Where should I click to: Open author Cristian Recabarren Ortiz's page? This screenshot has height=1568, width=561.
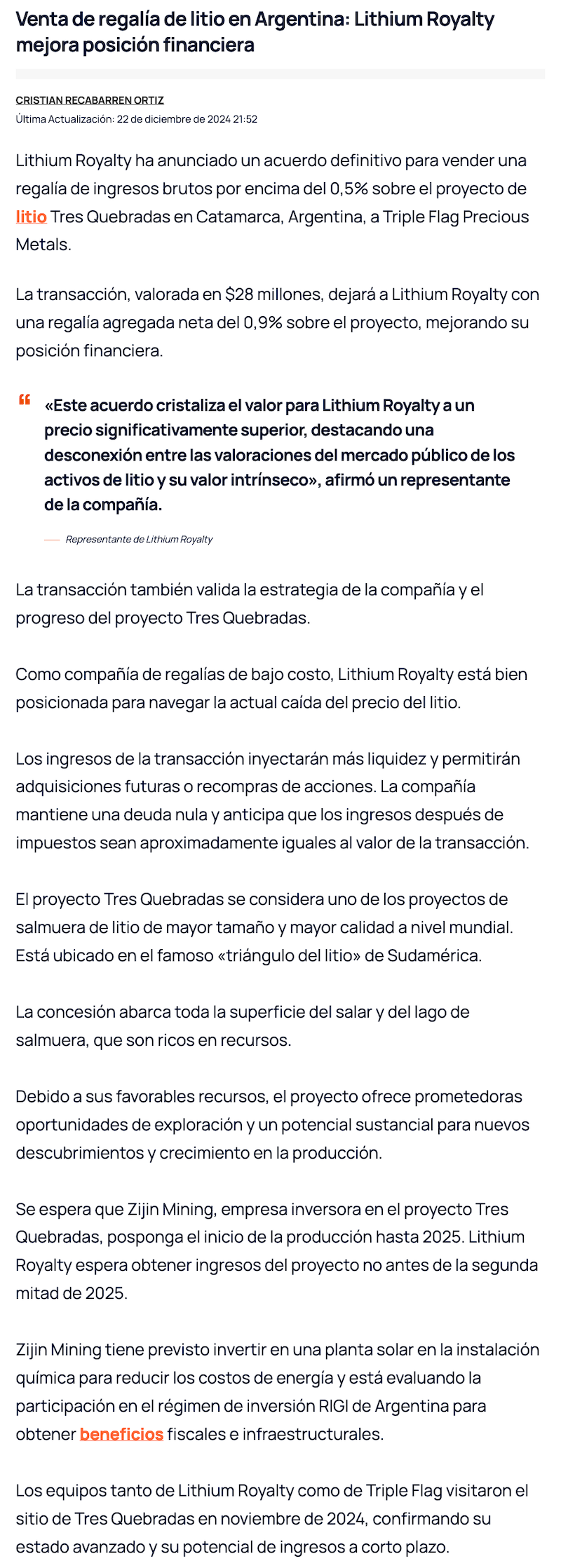pos(90,100)
